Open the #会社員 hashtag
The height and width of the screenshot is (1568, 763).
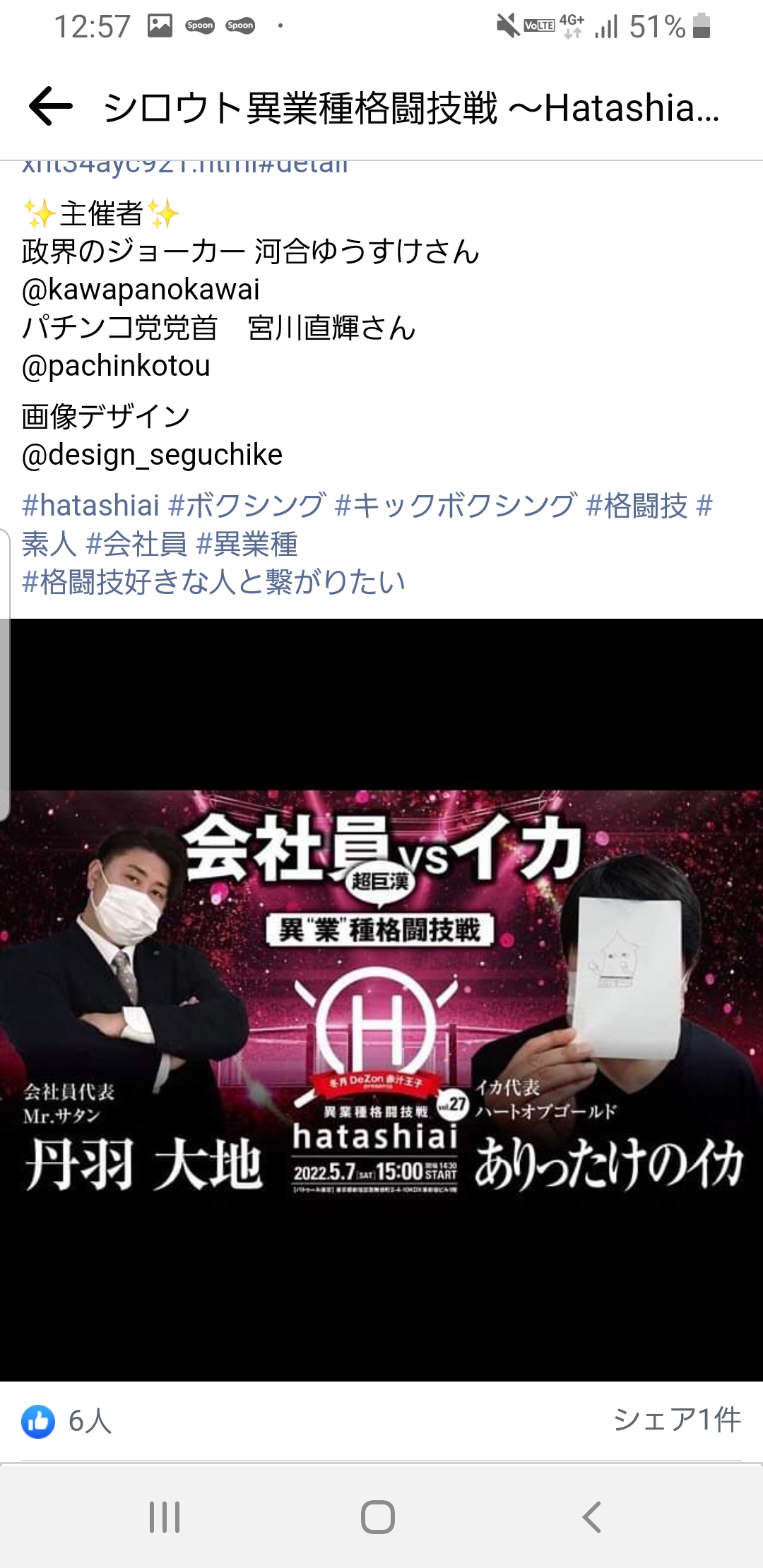tap(136, 544)
